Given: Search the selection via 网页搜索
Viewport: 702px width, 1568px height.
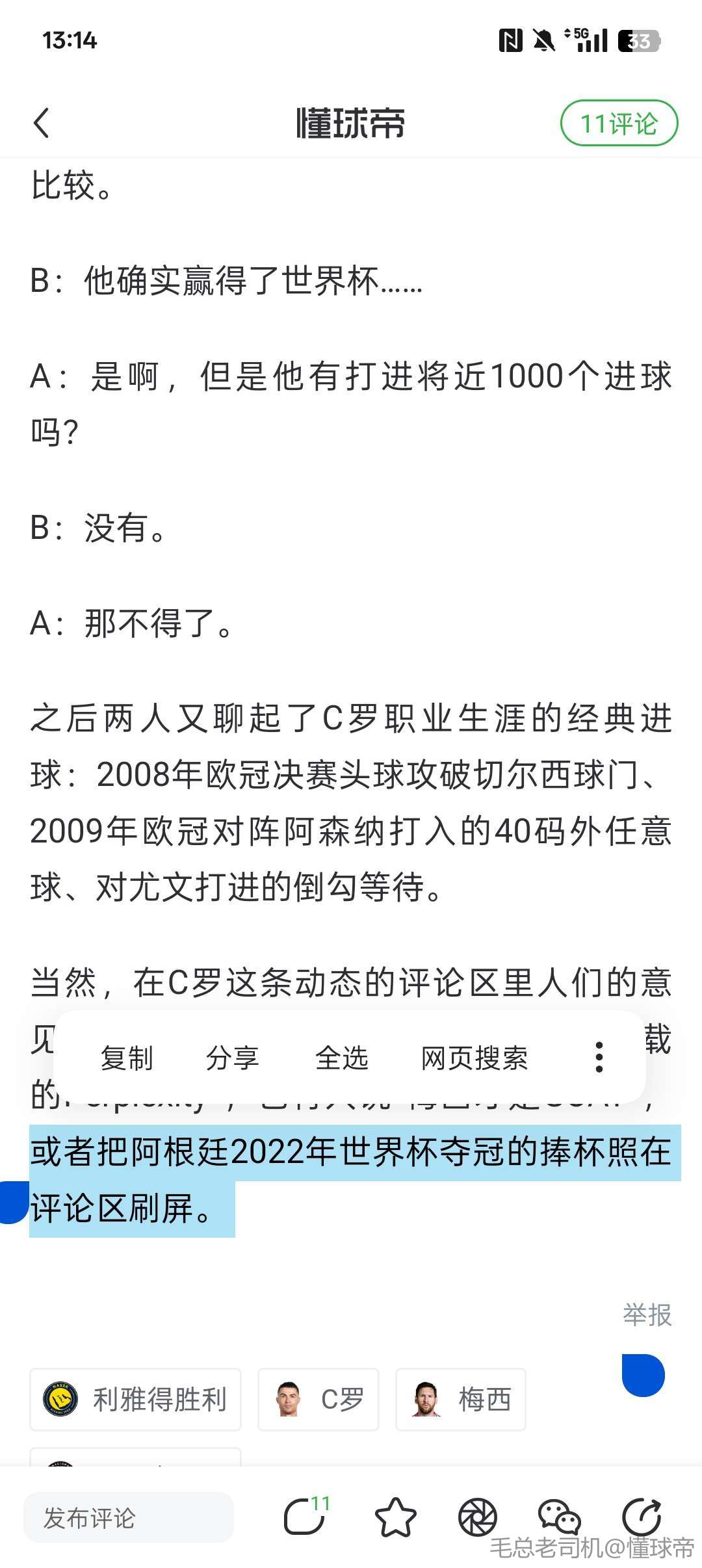Looking at the screenshot, I should click(474, 1058).
